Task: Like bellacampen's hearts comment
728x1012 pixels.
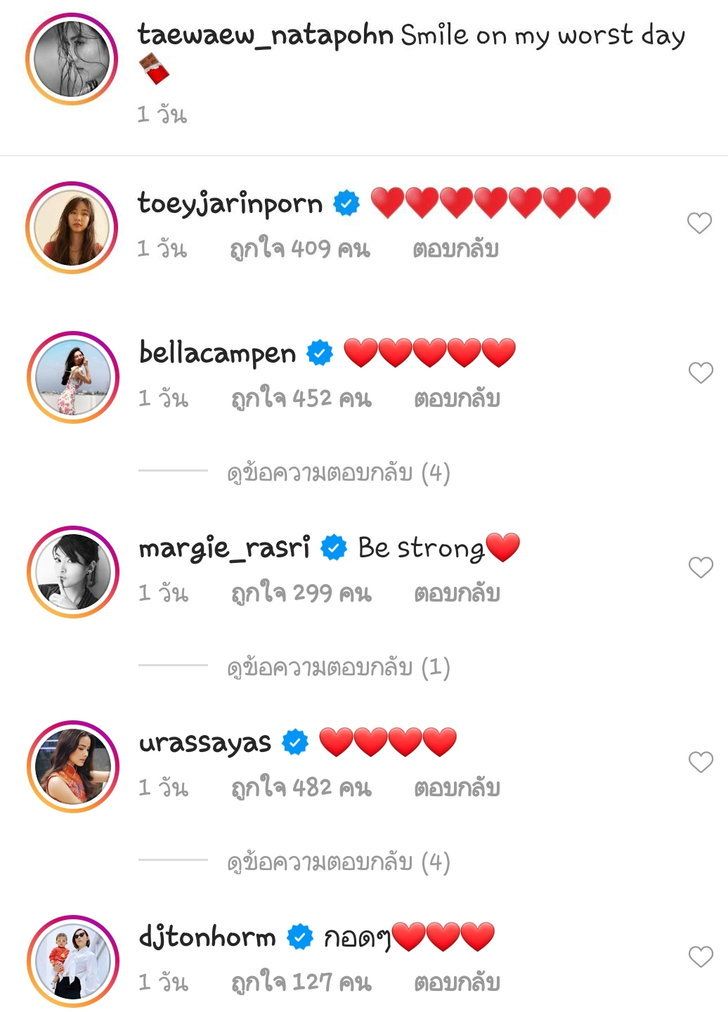Action: pyautogui.click(x=700, y=373)
